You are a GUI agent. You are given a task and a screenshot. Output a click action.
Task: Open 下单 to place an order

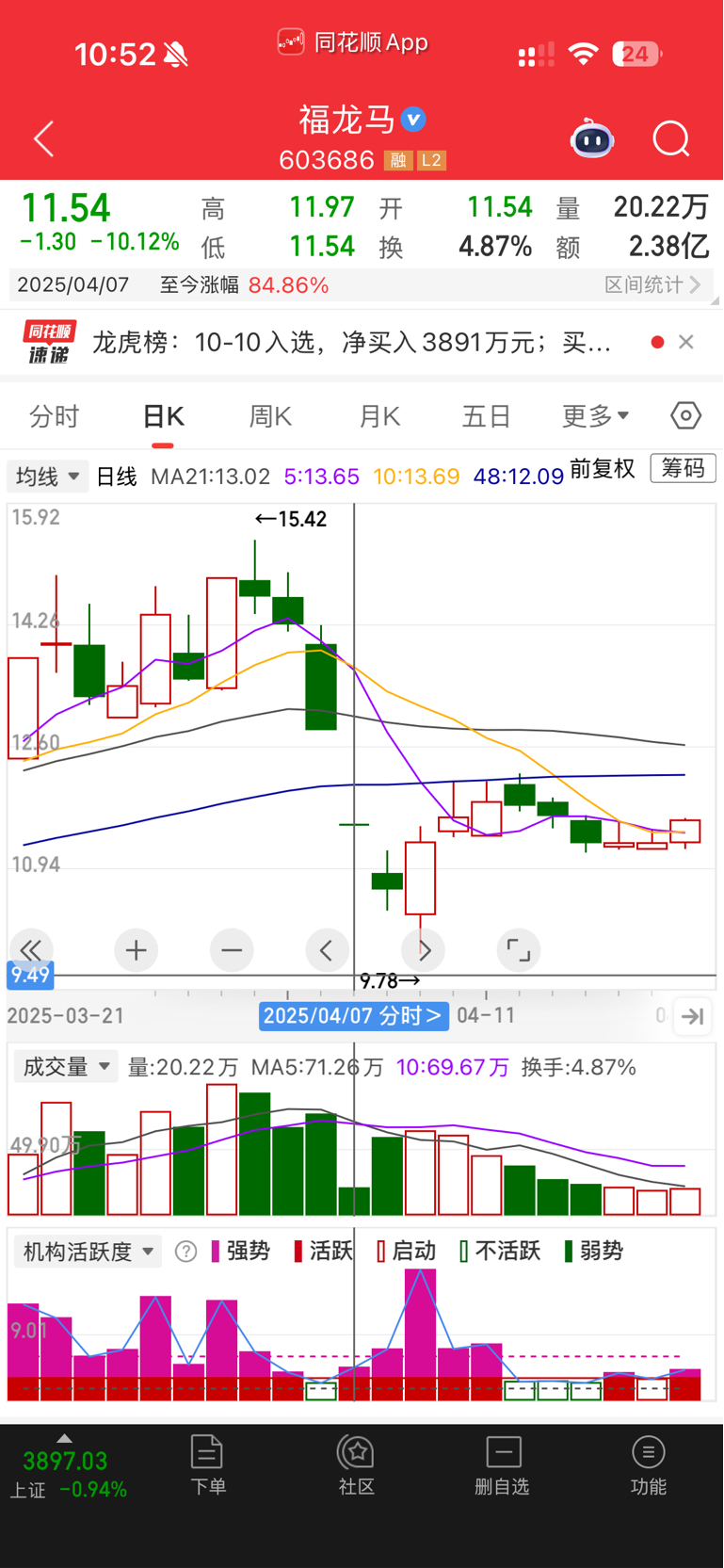click(x=207, y=1464)
